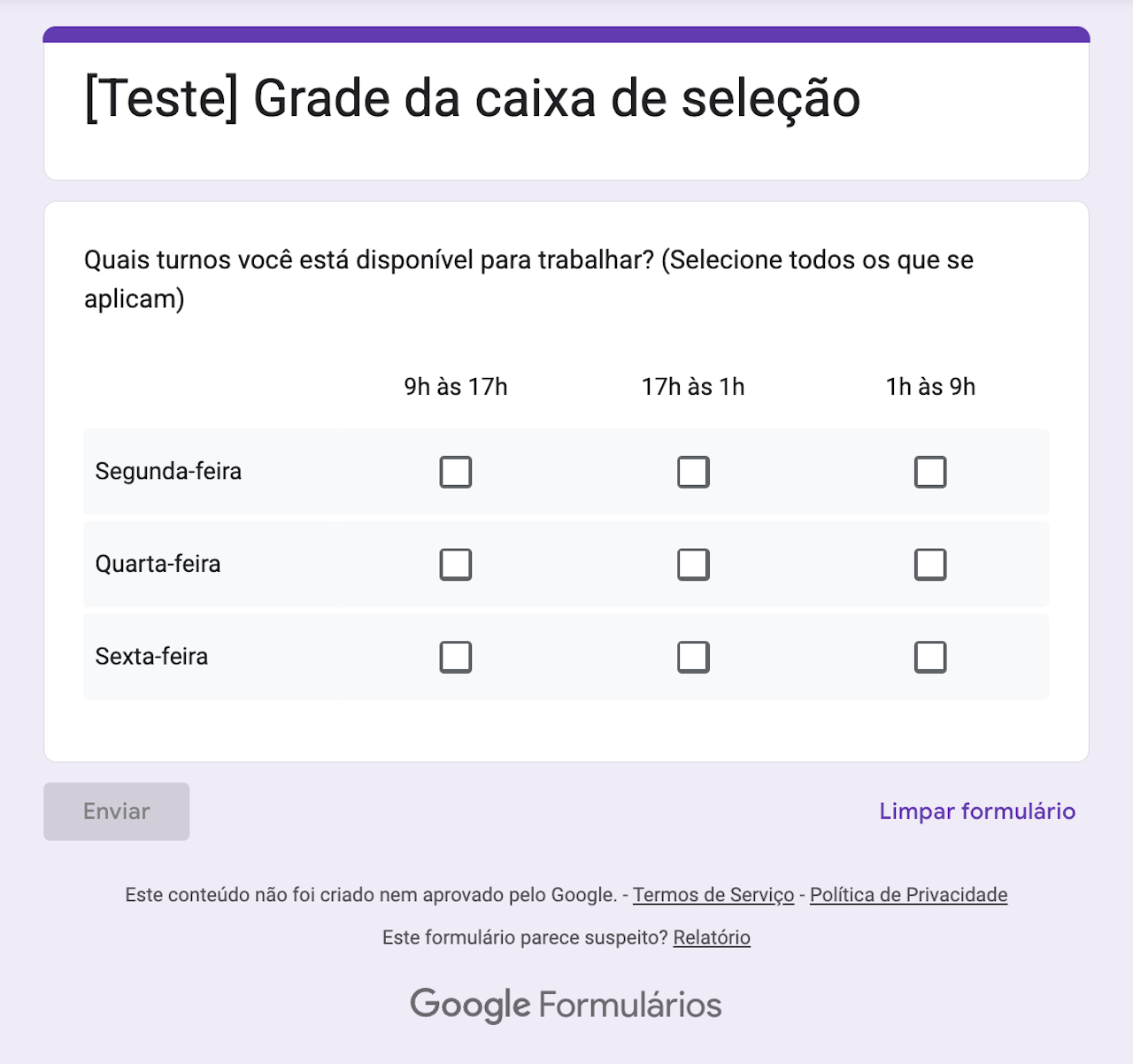Open Política de Privacidade link
Viewport: 1133px width, 1064px height.
coord(908,895)
